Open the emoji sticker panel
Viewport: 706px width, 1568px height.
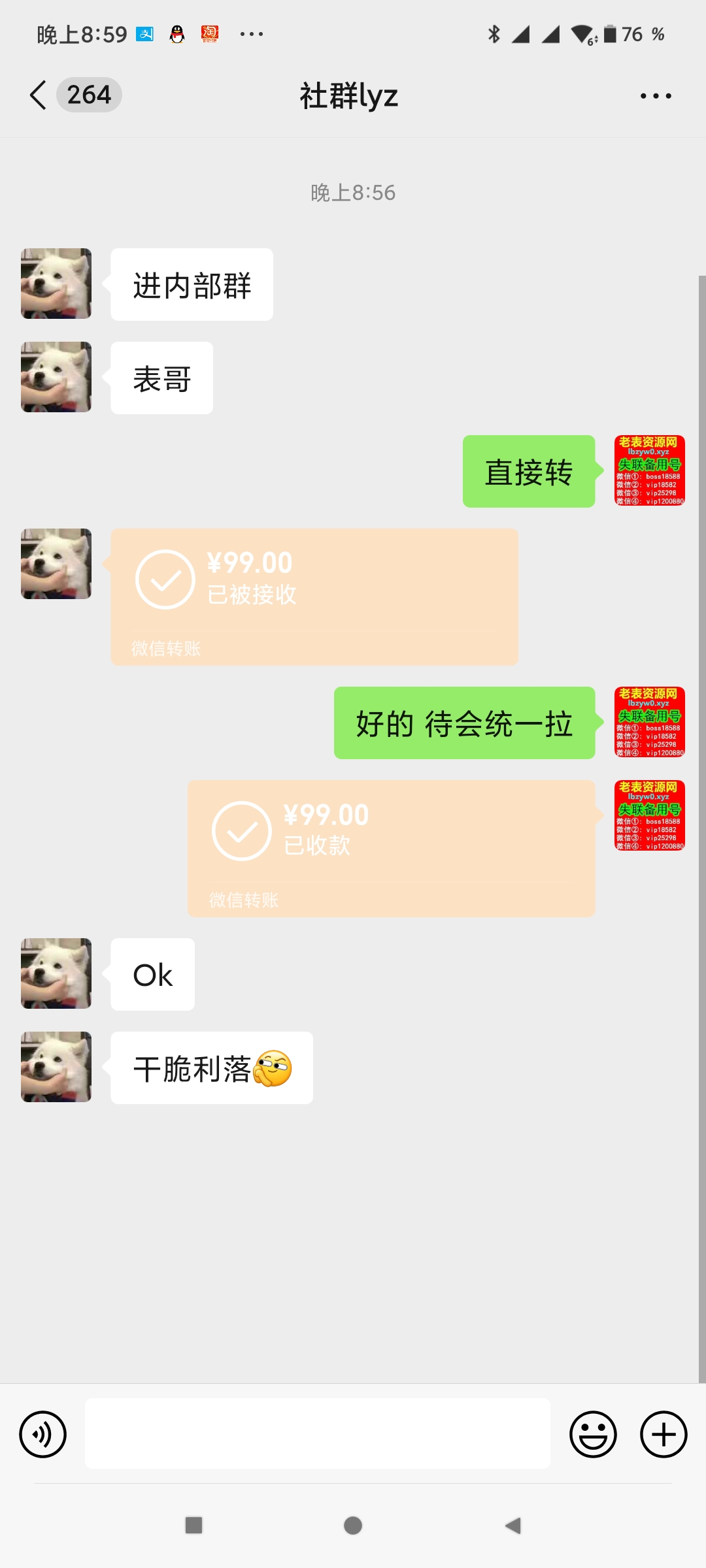pyautogui.click(x=593, y=1435)
